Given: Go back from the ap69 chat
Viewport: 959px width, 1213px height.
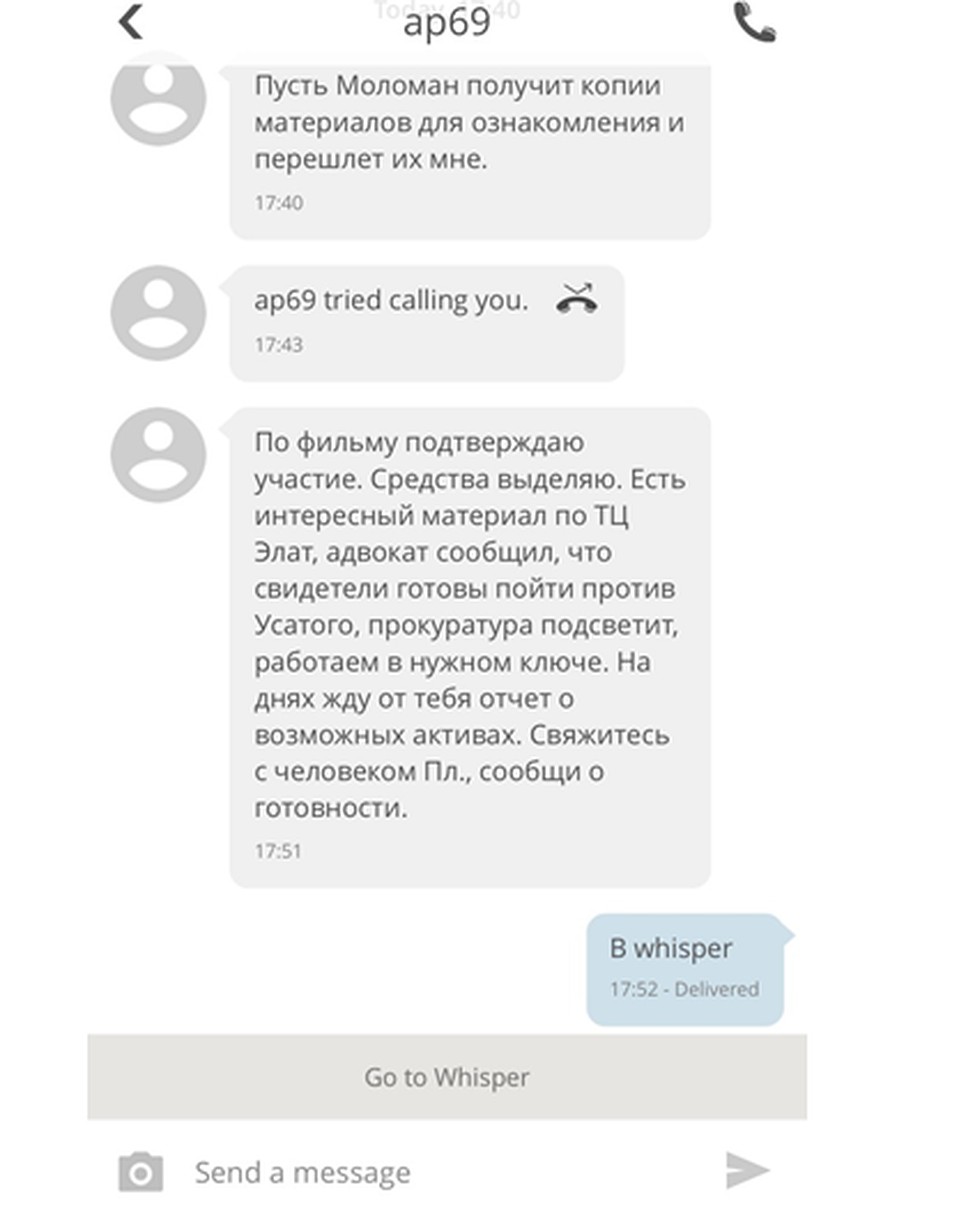Looking at the screenshot, I should (x=131, y=22).
